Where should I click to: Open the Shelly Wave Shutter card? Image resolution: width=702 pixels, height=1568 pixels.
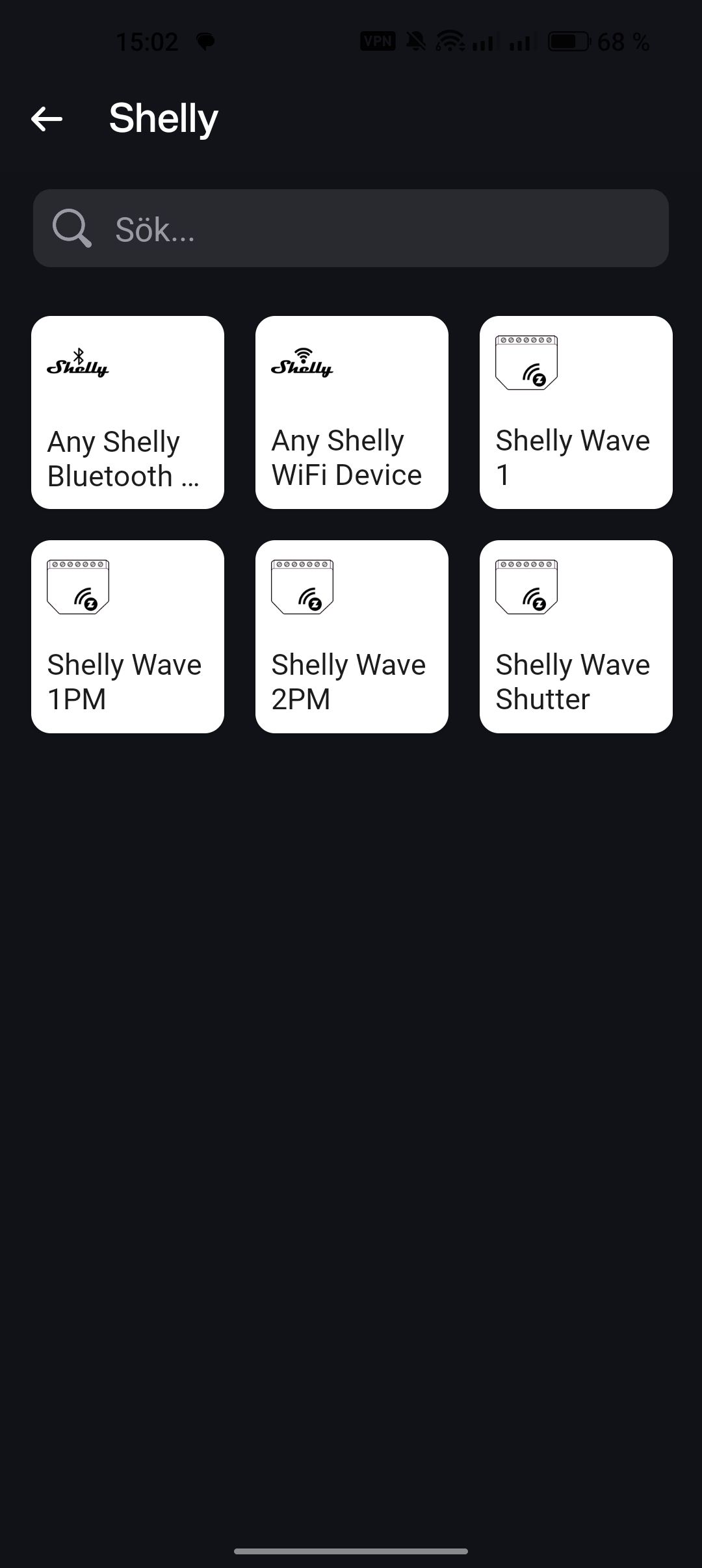tap(576, 636)
